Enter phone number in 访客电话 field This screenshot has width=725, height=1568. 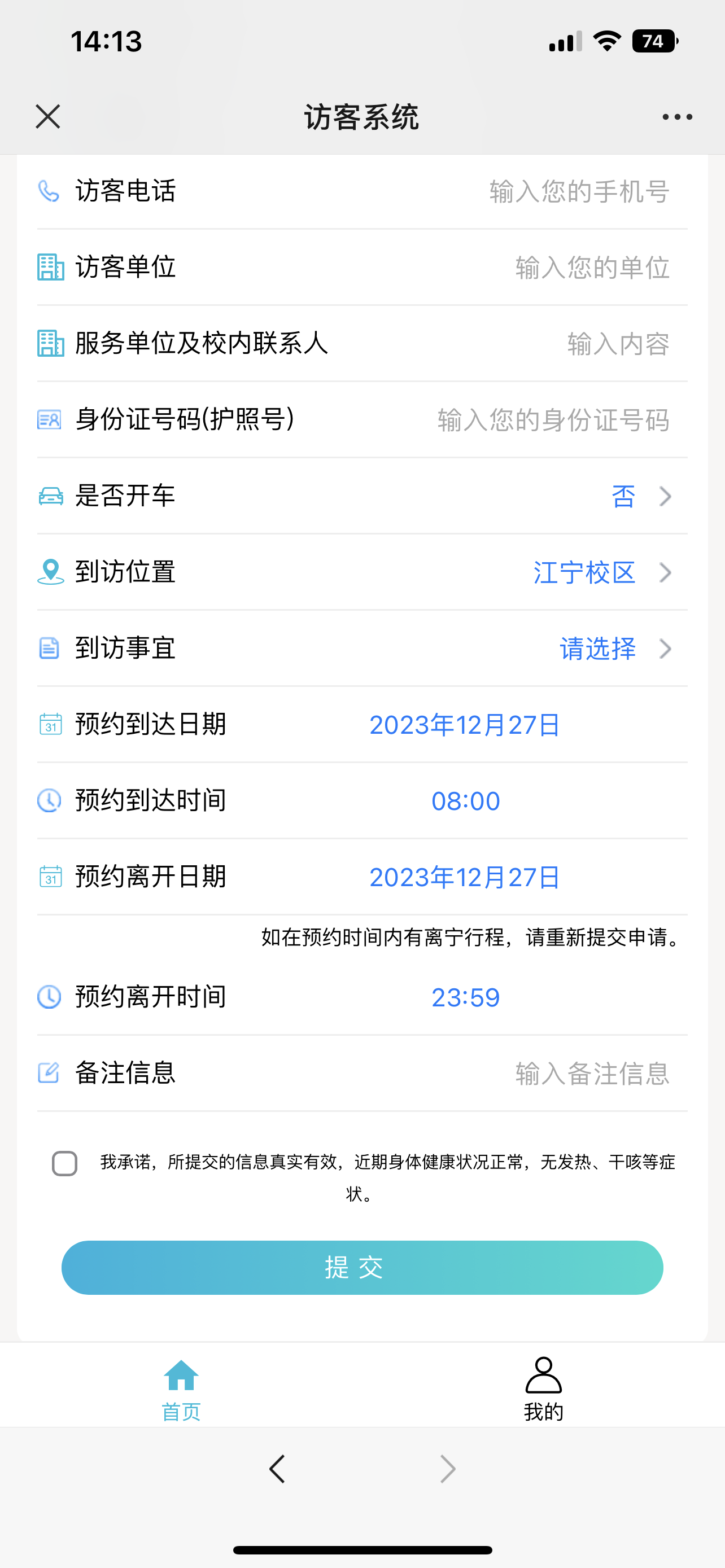point(578,192)
